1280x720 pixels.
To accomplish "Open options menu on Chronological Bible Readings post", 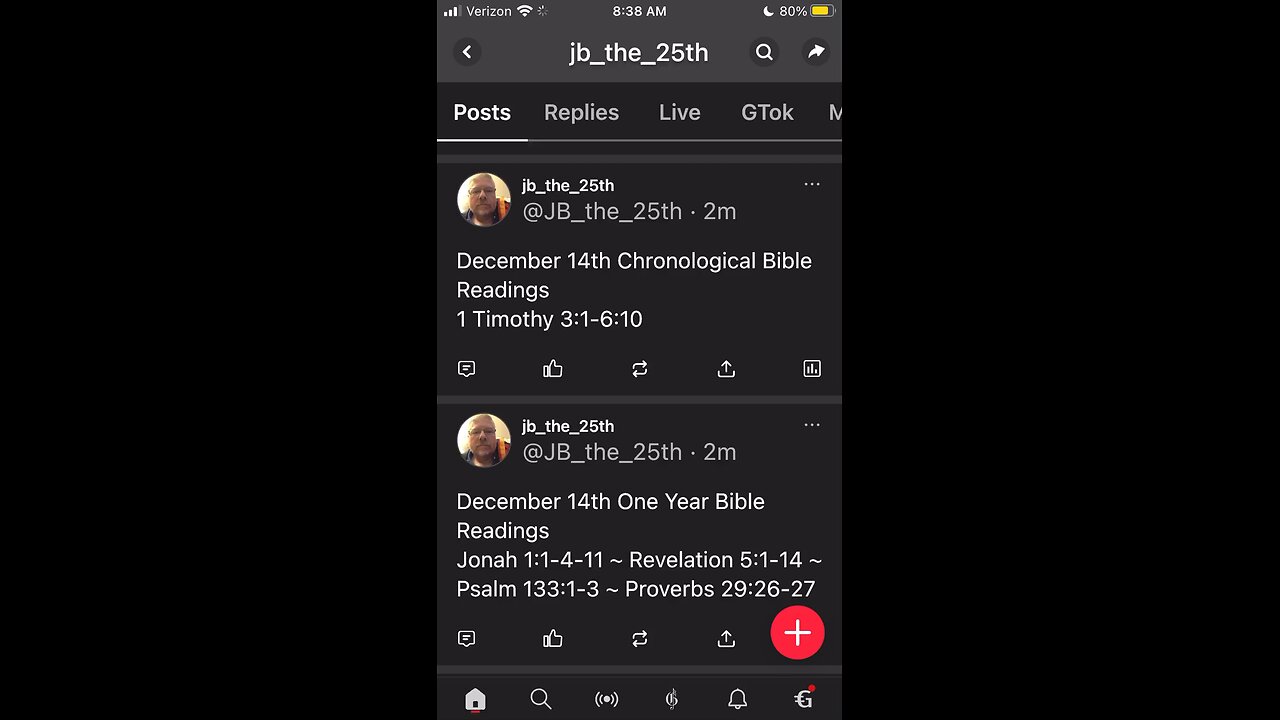I will coord(812,185).
